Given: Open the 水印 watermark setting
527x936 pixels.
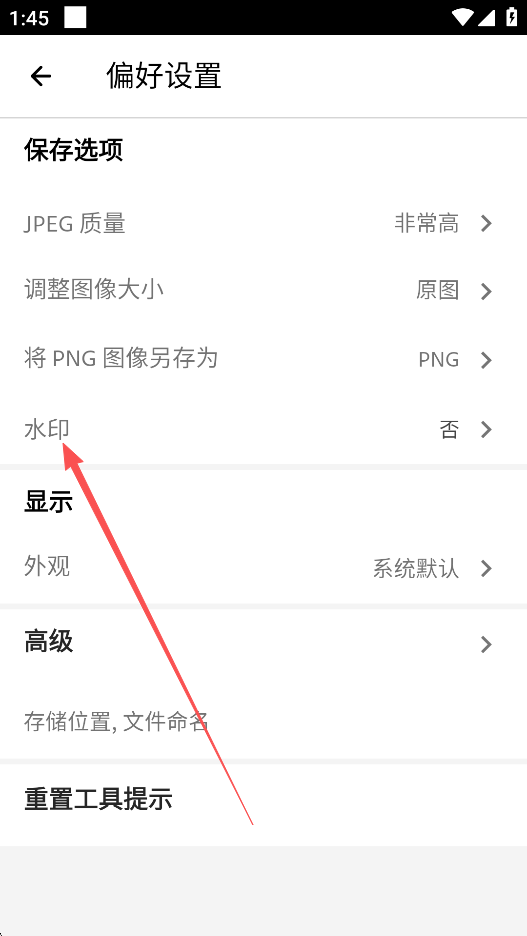Looking at the screenshot, I should (x=263, y=429).
